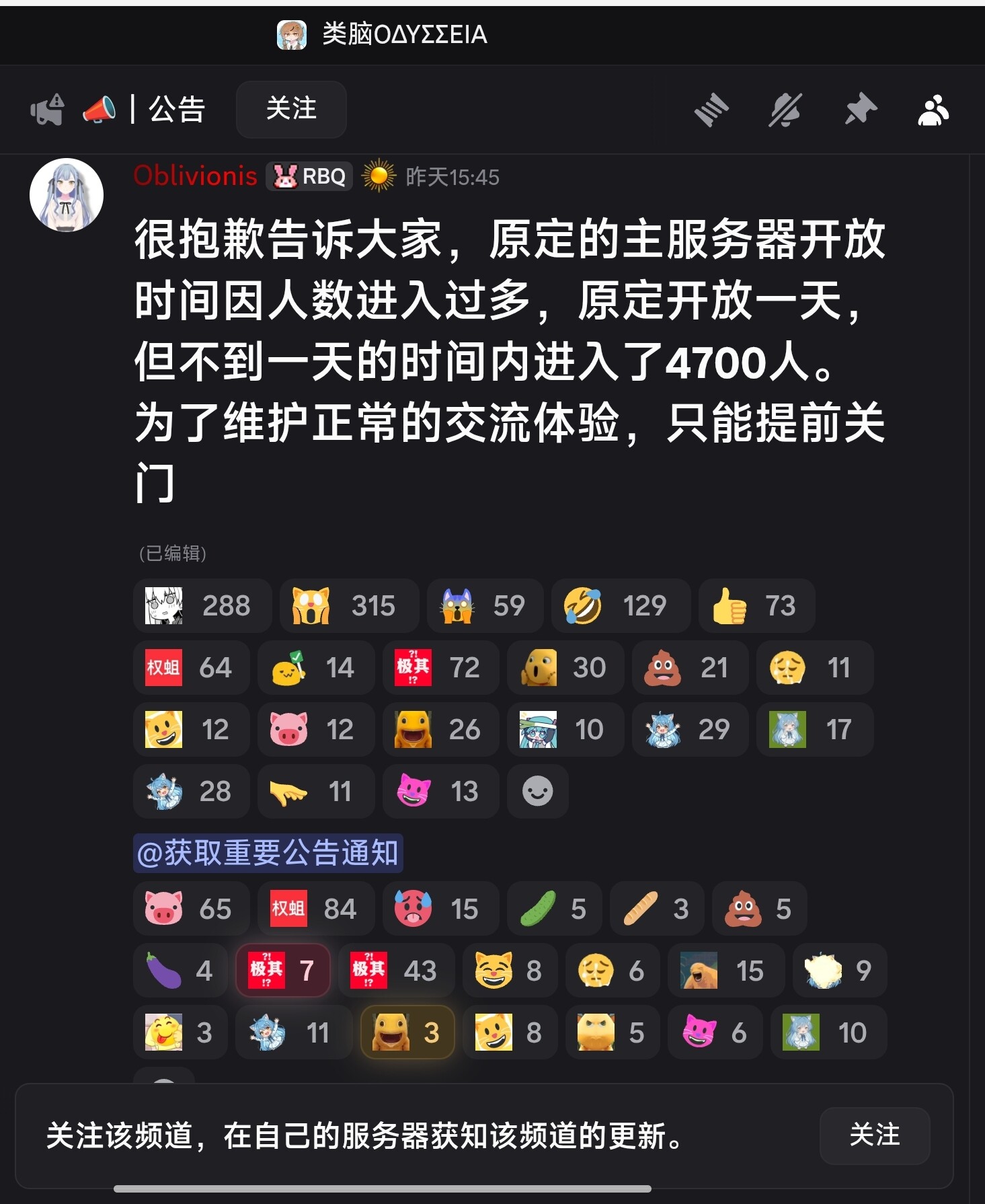Tap the 权蛆 reaction showing 84
985x1204 pixels.
[x=315, y=909]
